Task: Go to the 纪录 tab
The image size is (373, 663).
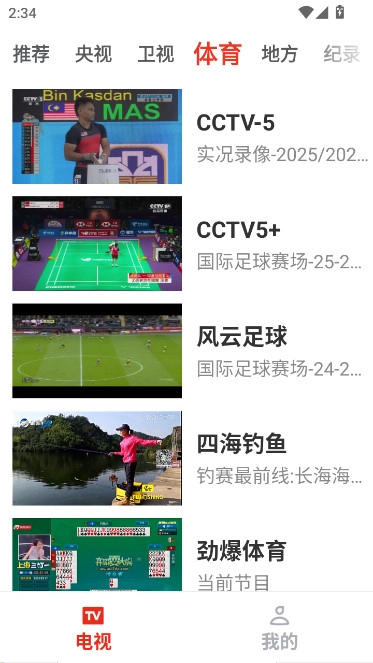Action: coord(342,54)
